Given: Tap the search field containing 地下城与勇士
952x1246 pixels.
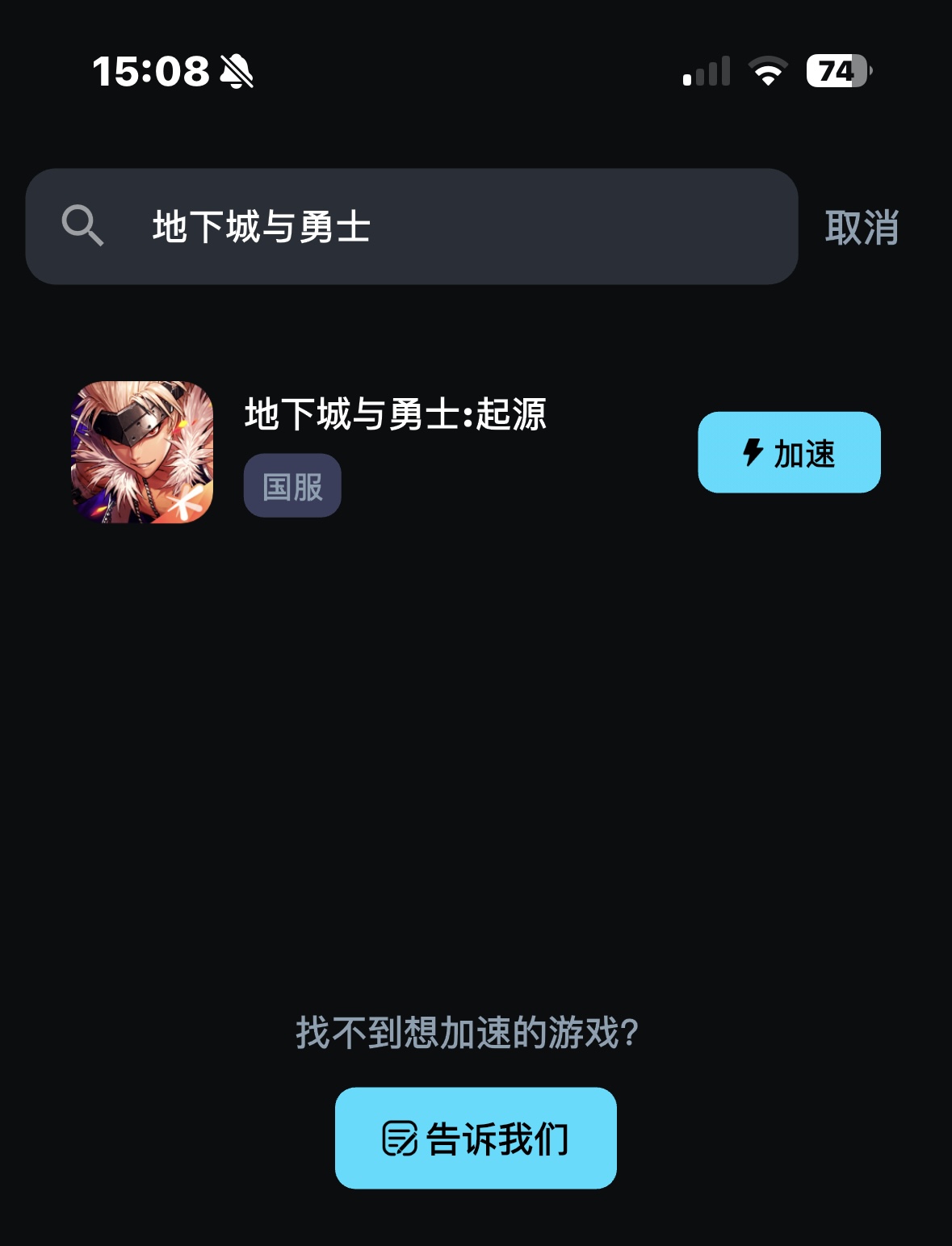Looking at the screenshot, I should click(x=412, y=227).
